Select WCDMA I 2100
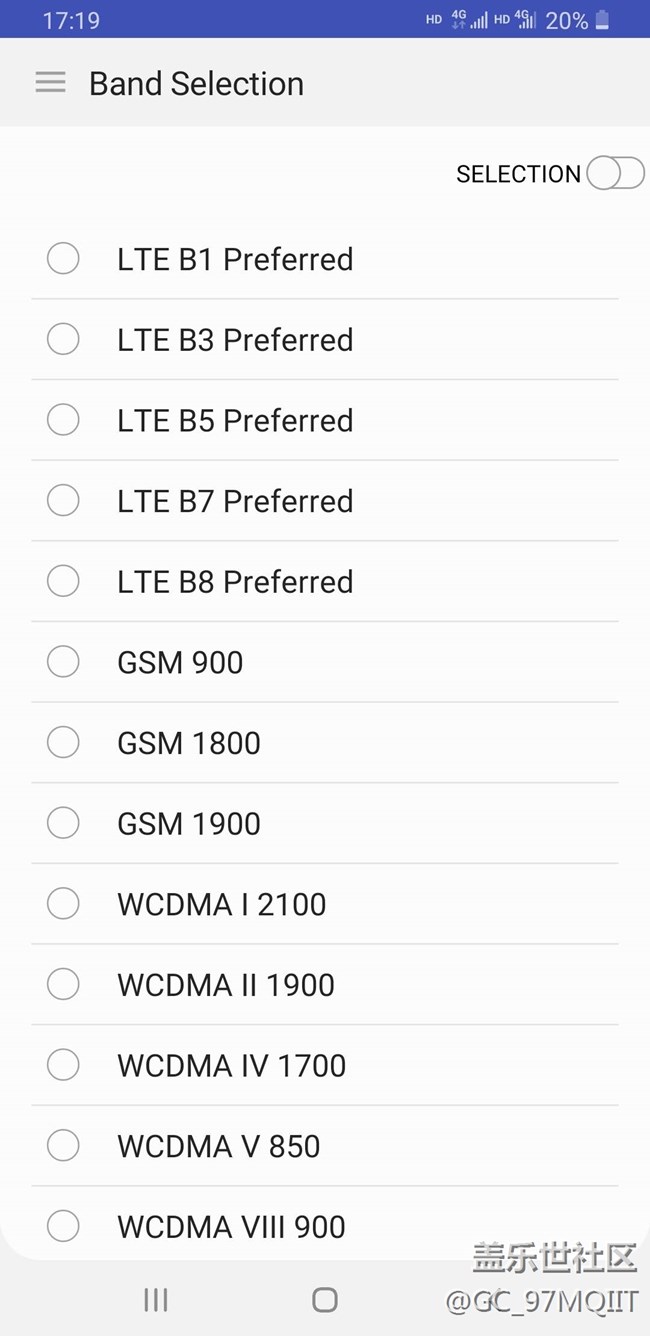 [x=325, y=904]
